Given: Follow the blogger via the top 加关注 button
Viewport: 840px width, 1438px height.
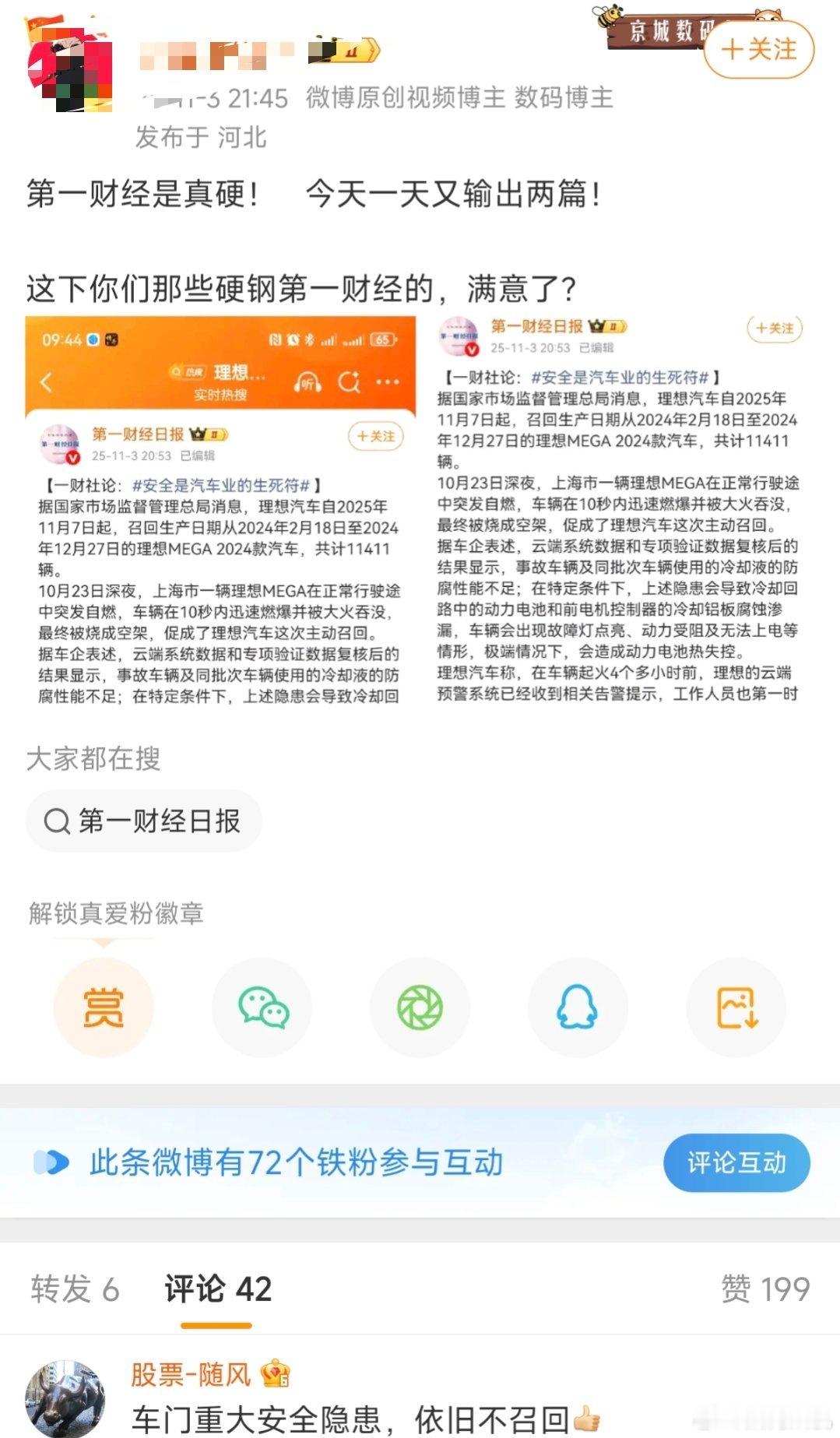Looking at the screenshot, I should [x=759, y=48].
